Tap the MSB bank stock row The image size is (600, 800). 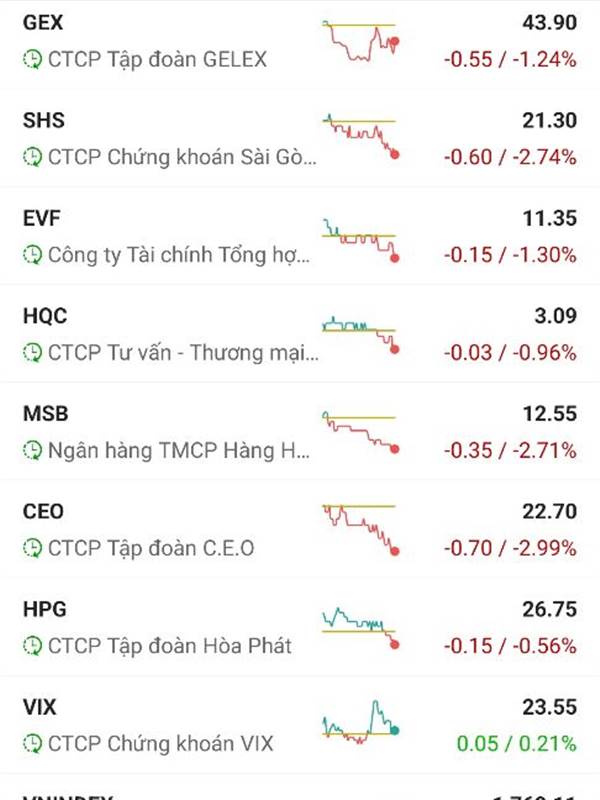tap(300, 432)
